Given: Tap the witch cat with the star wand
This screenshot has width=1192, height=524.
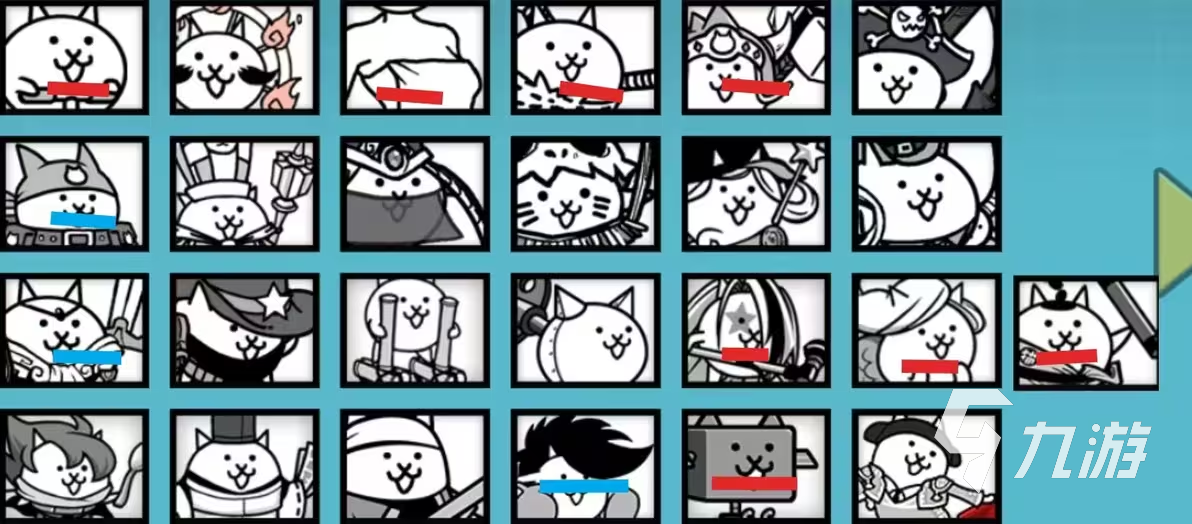Looking at the screenshot, I should point(756,194).
